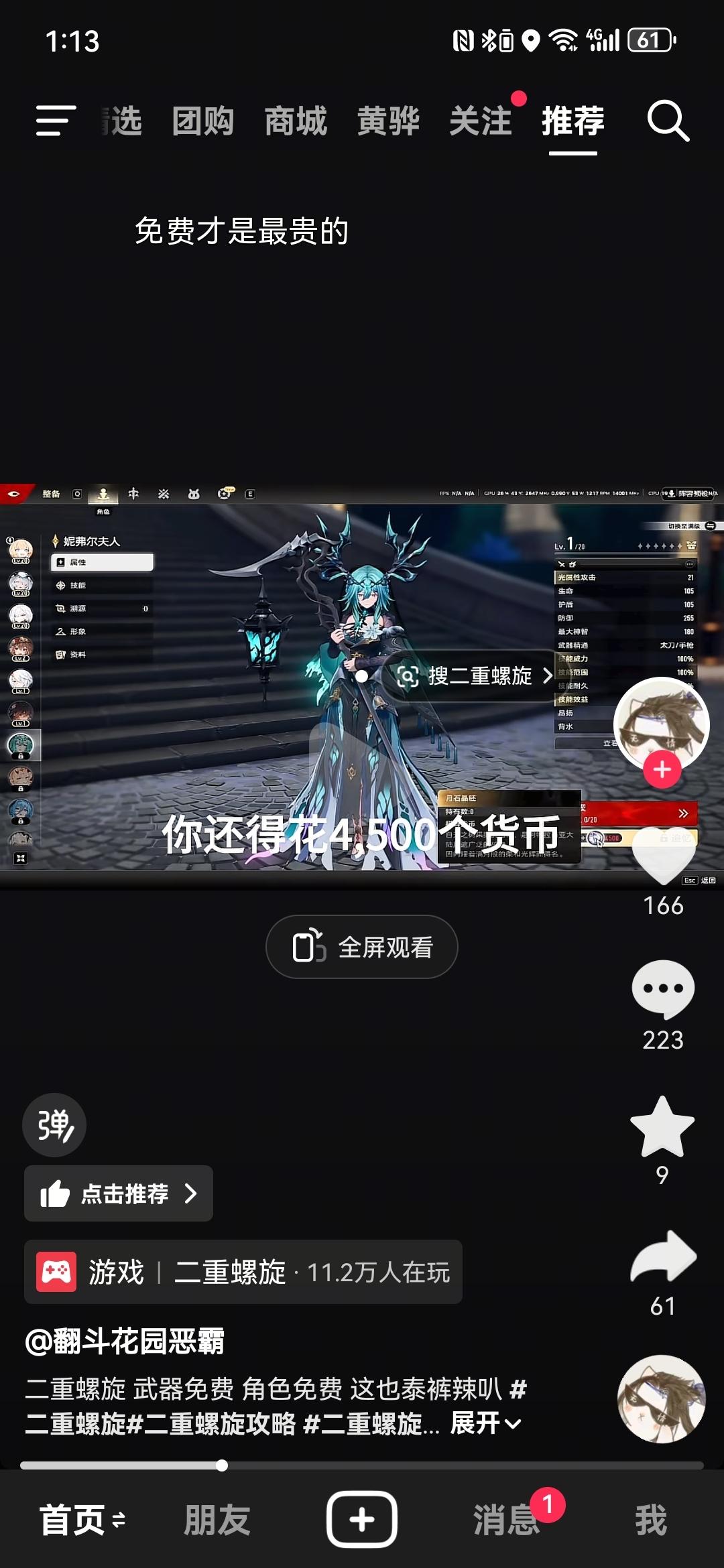Open the comments with 223 replies
The width and height of the screenshot is (724, 1568).
tap(663, 989)
